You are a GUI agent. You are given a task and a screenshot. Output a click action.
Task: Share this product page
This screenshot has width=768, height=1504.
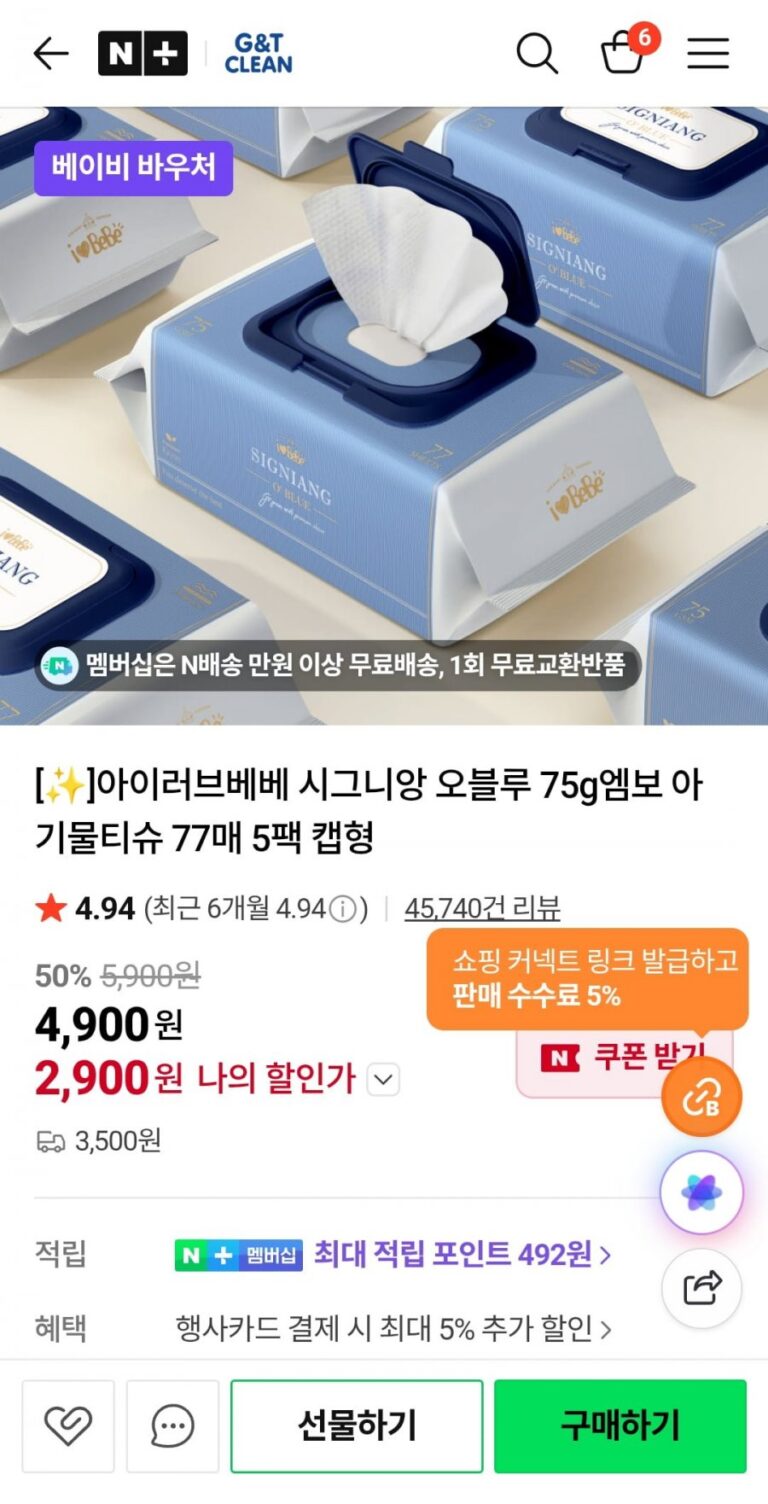(701, 1287)
